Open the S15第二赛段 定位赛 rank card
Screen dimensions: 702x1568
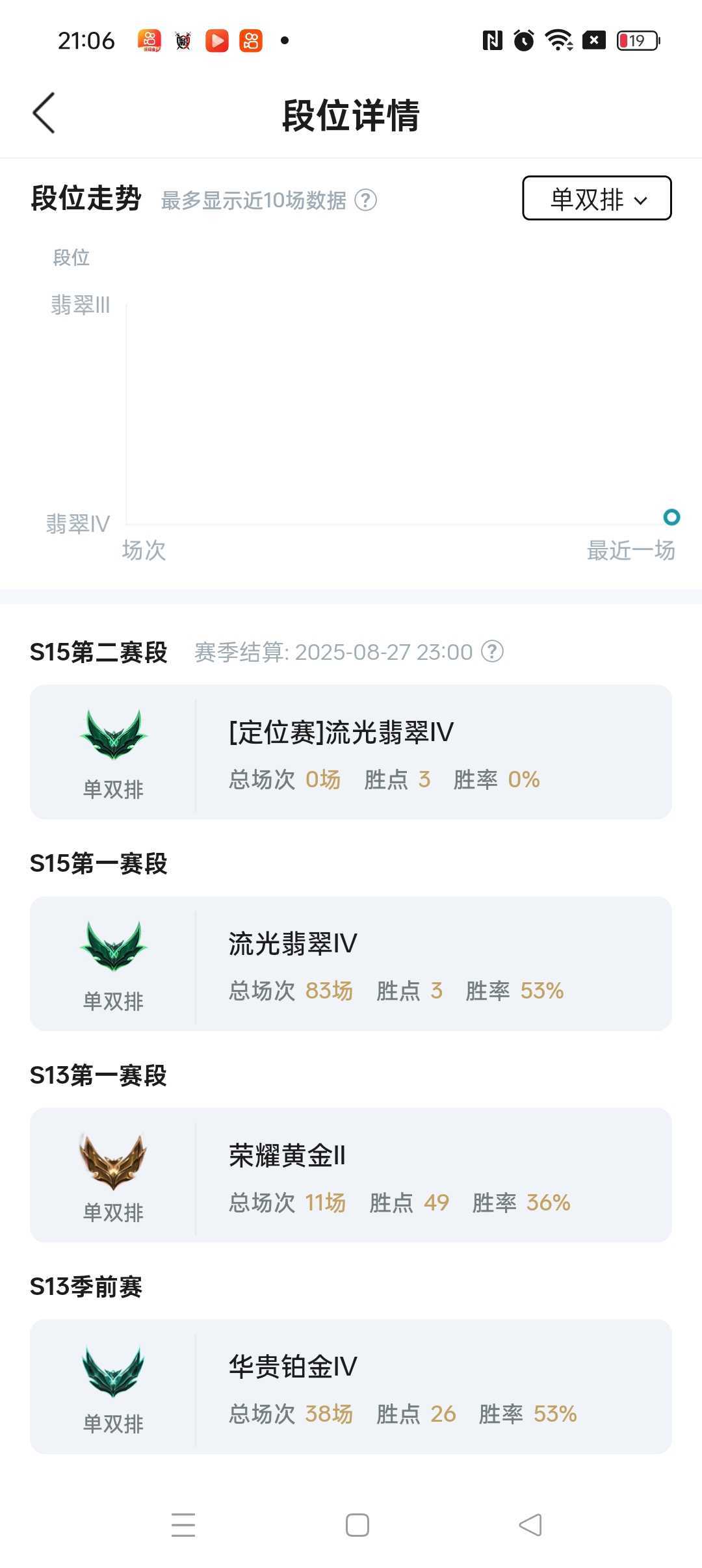tap(351, 751)
